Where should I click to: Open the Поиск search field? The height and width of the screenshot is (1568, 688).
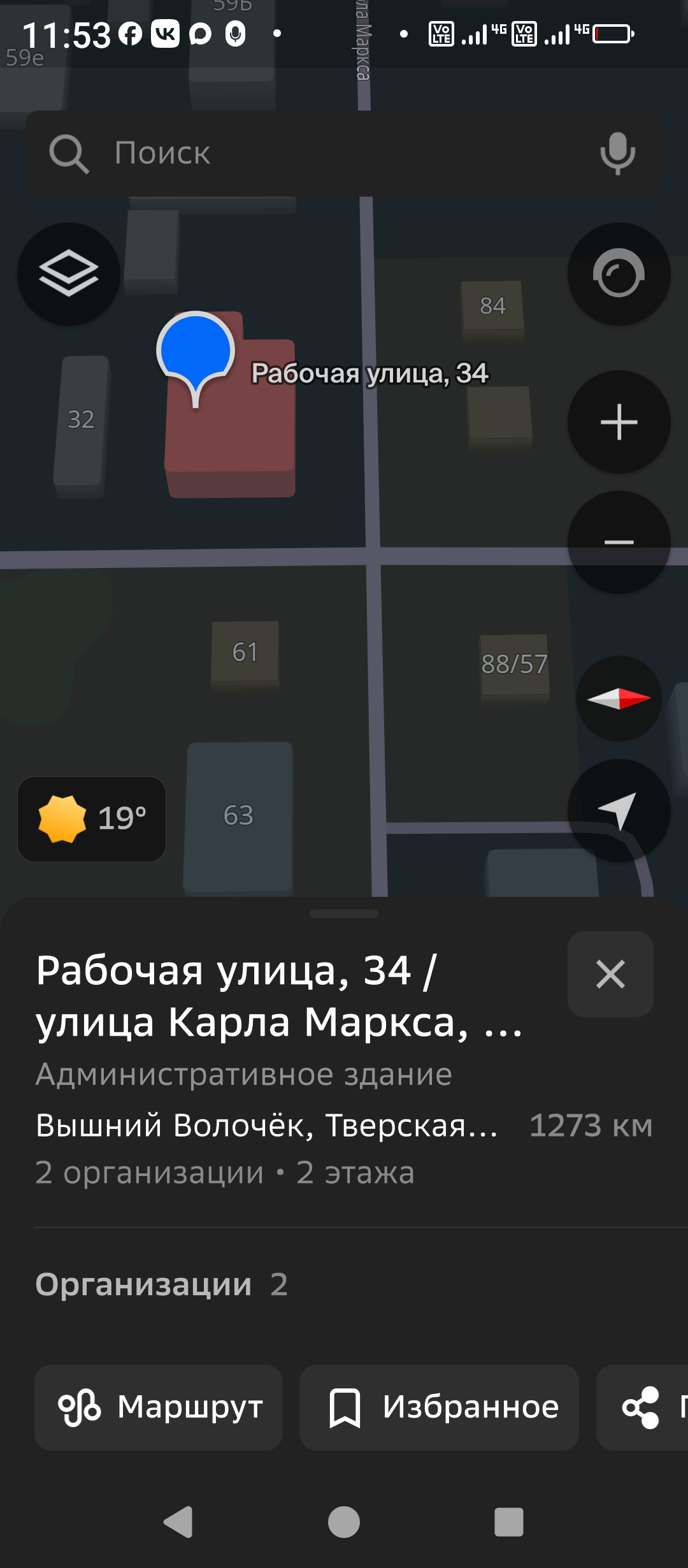pyautogui.click(x=319, y=154)
